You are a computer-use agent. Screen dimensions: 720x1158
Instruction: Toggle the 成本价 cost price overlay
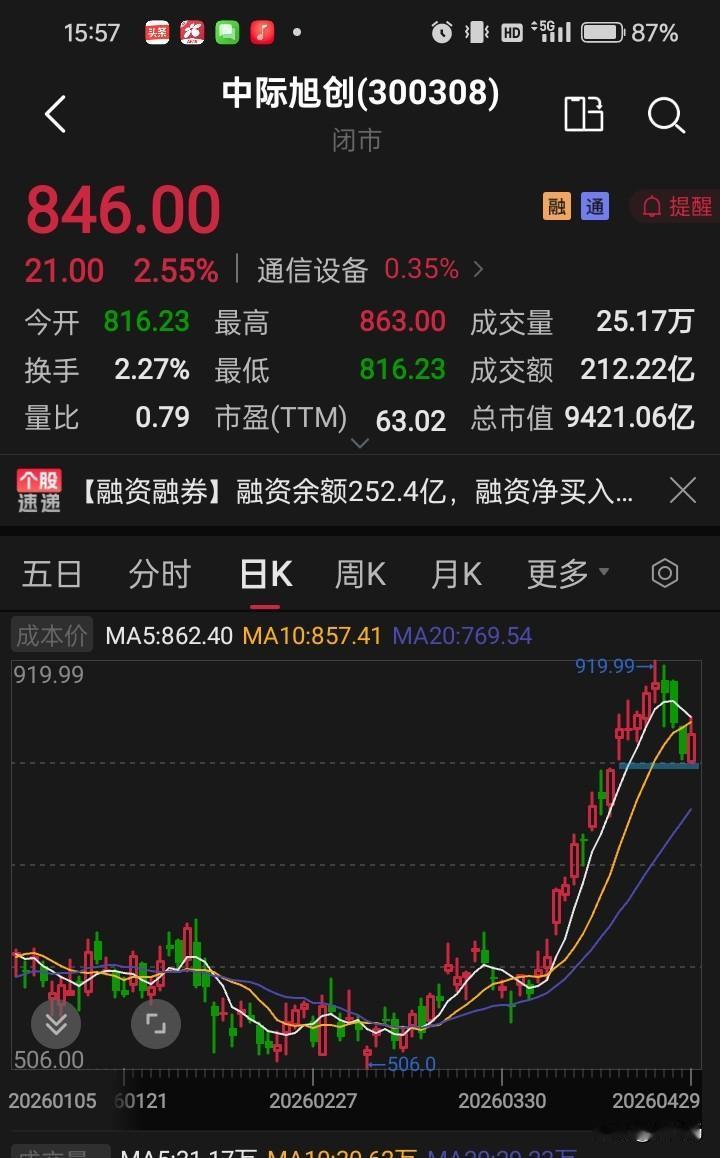[51, 634]
